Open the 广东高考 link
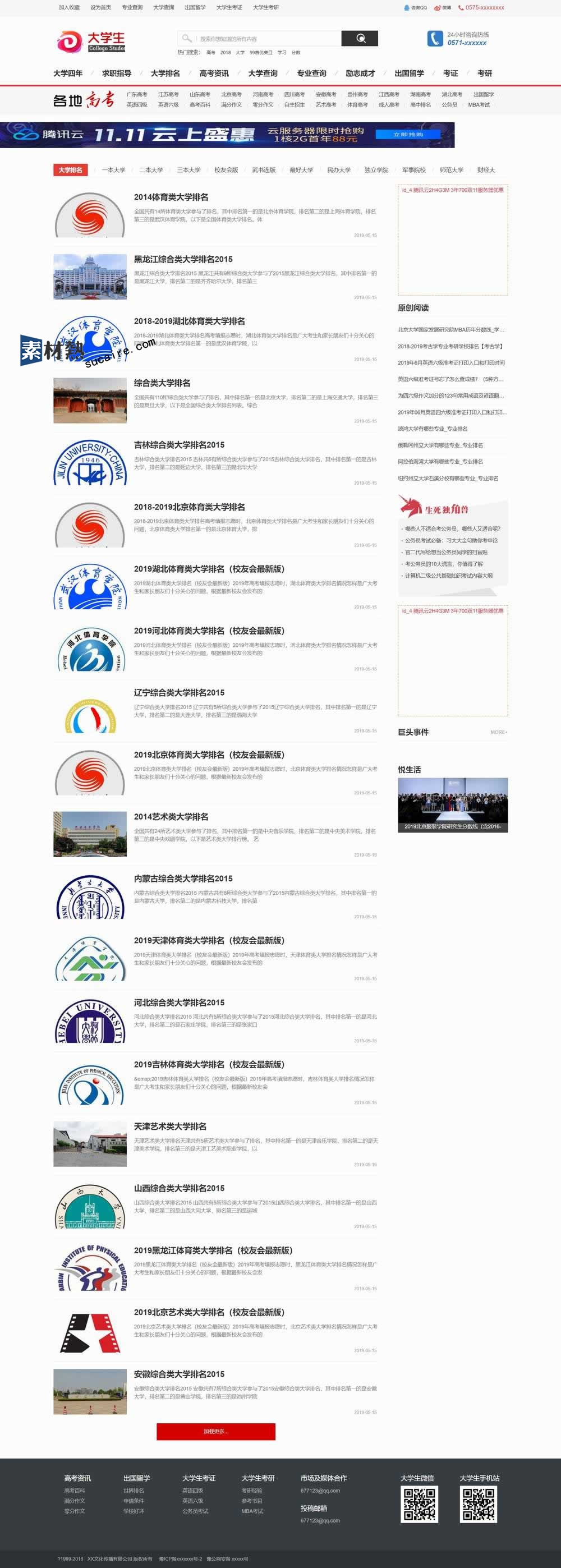The width and height of the screenshot is (561, 1568). 136,94
